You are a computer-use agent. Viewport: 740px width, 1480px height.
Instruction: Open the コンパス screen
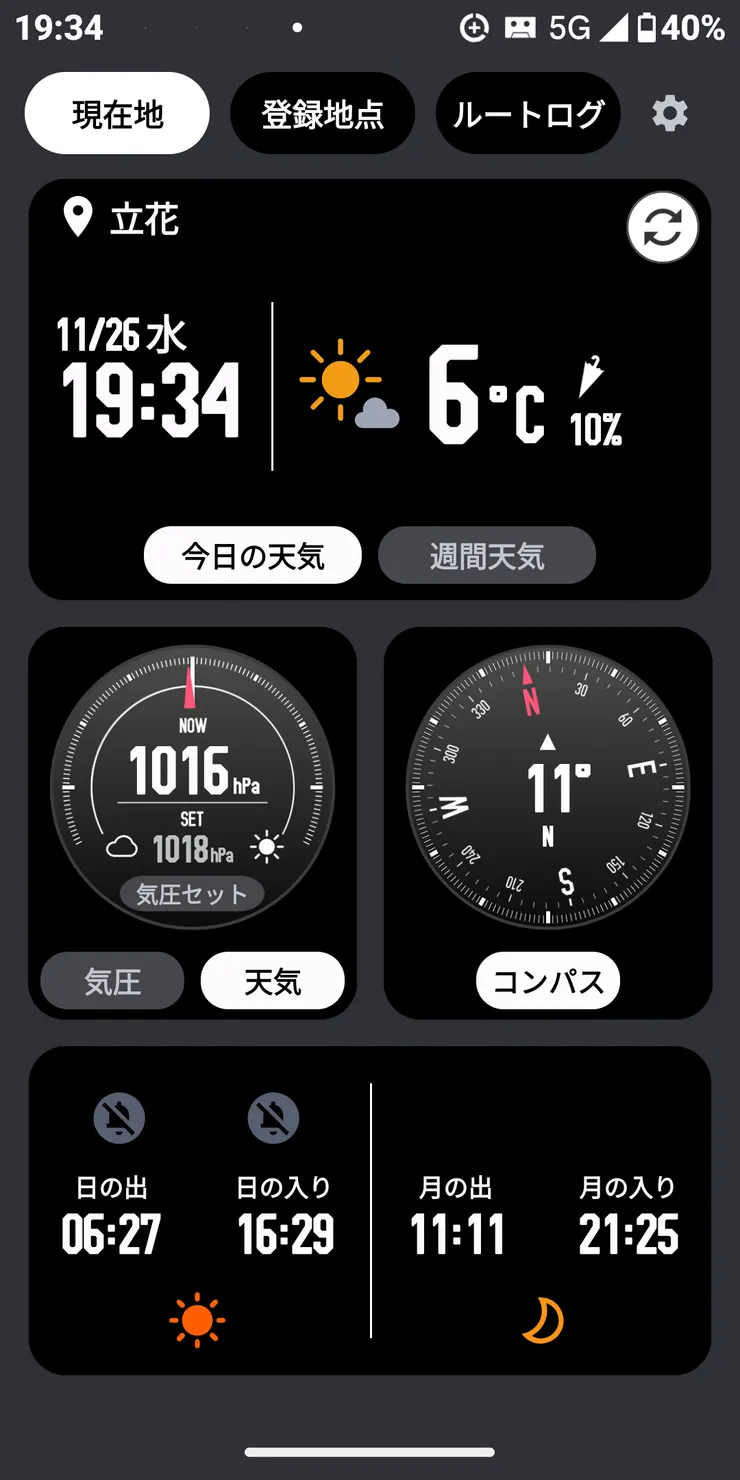548,981
